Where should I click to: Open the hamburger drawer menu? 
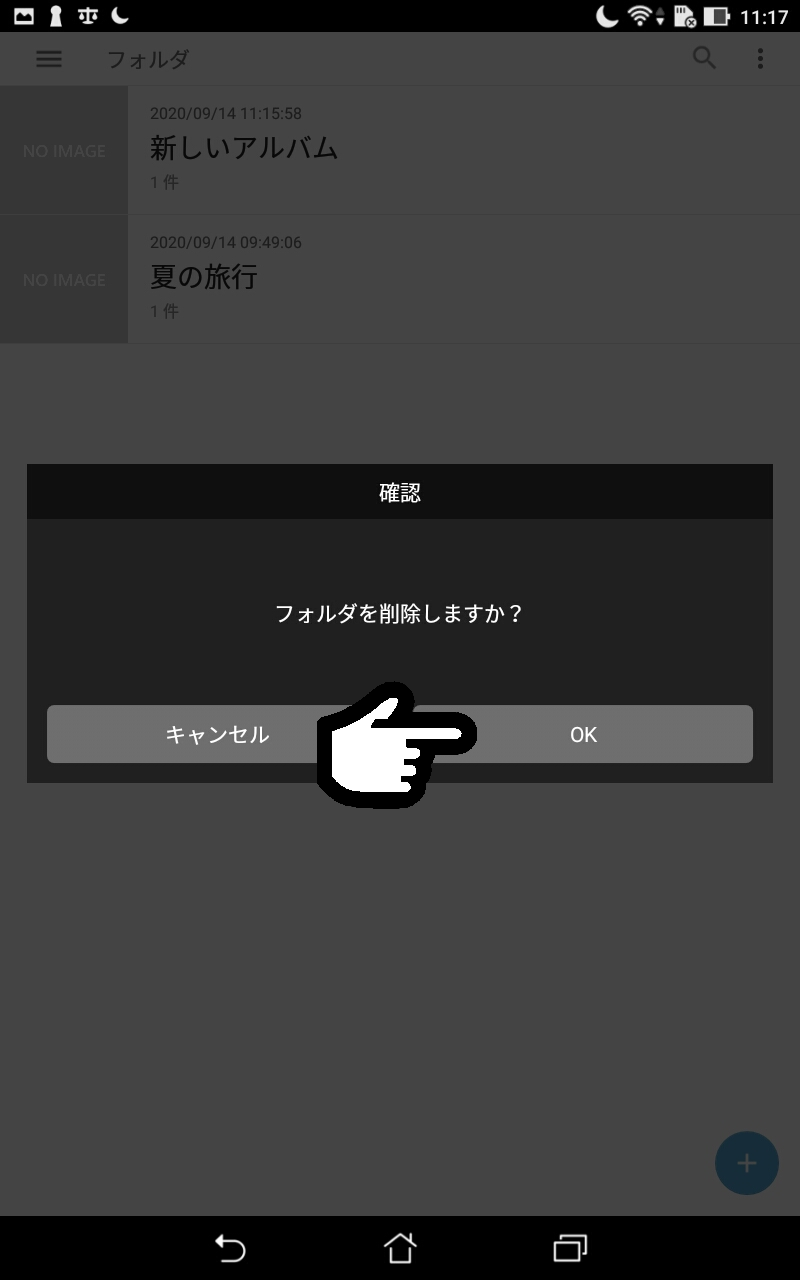tap(49, 59)
